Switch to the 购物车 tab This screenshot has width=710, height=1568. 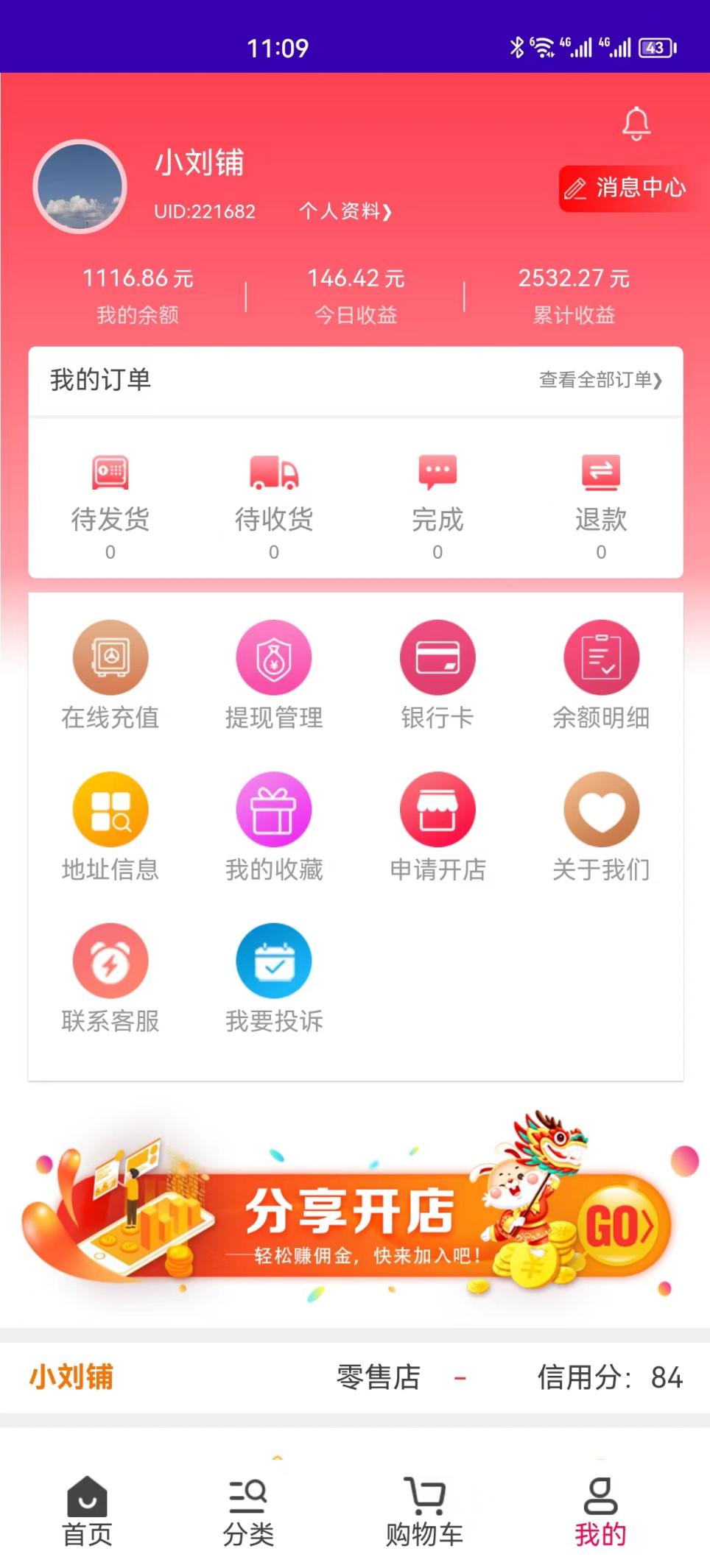point(425,1512)
